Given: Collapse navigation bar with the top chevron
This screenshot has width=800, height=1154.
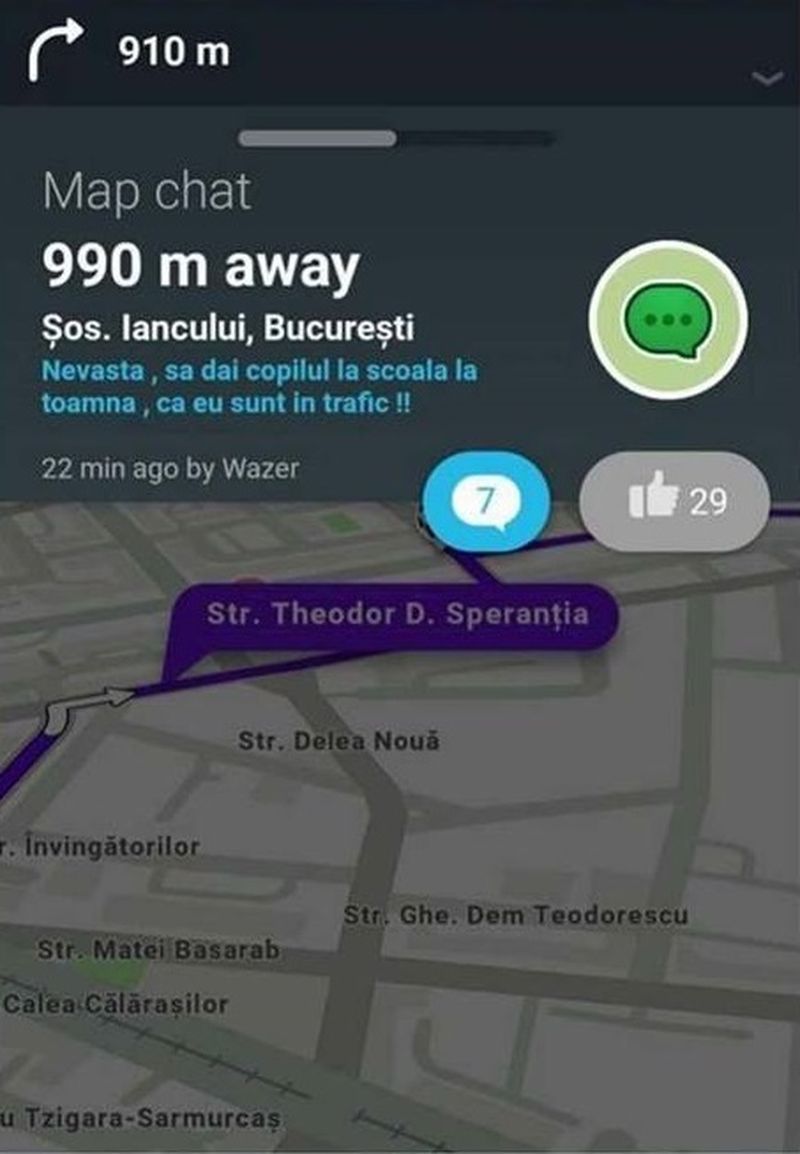Looking at the screenshot, I should point(767,79).
